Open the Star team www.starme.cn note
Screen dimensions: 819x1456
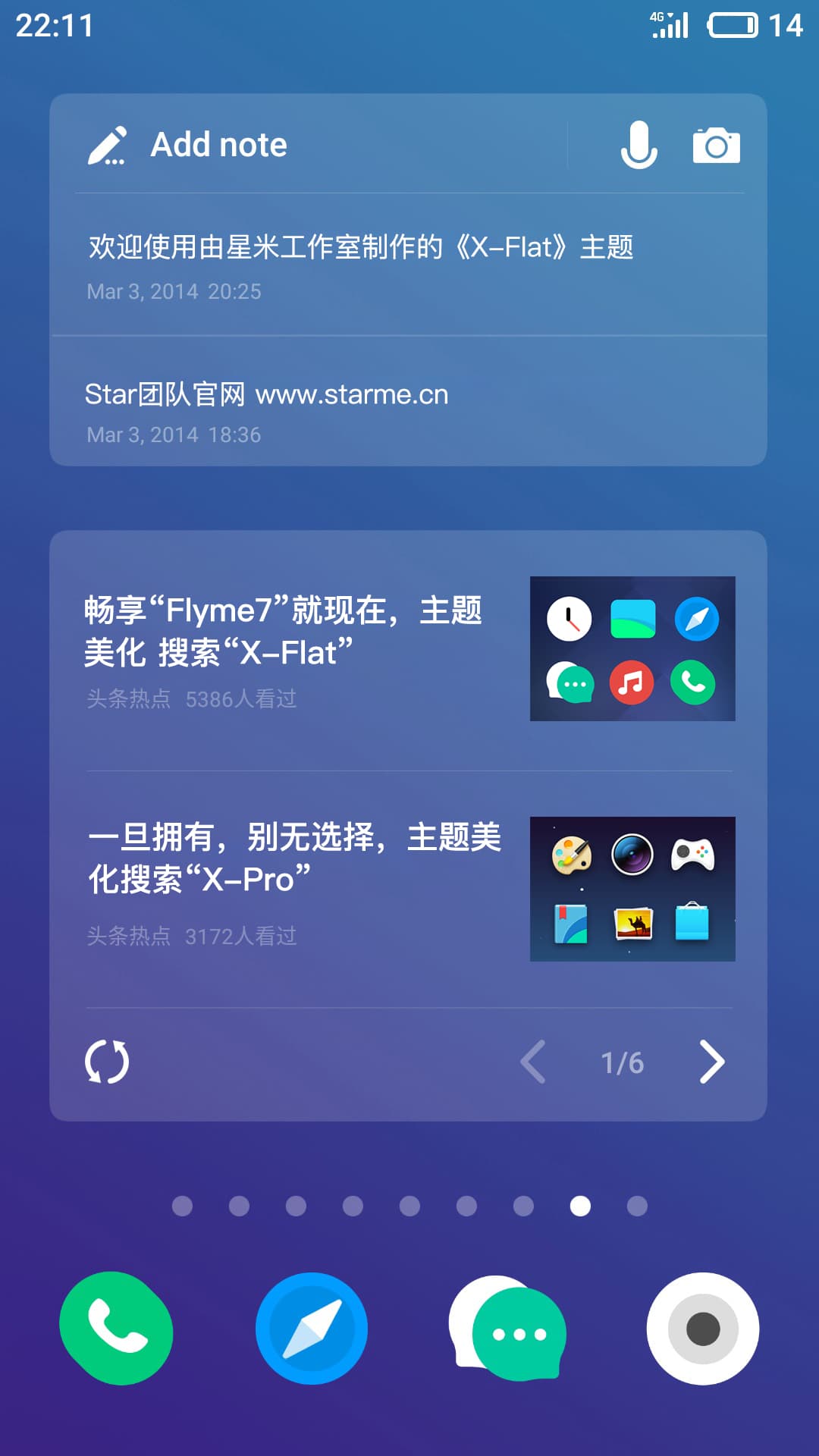pos(267,408)
